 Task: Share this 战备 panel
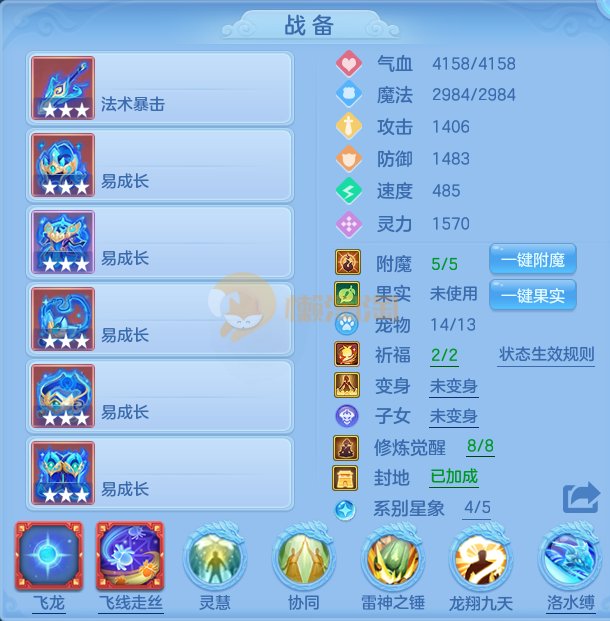pos(580,499)
